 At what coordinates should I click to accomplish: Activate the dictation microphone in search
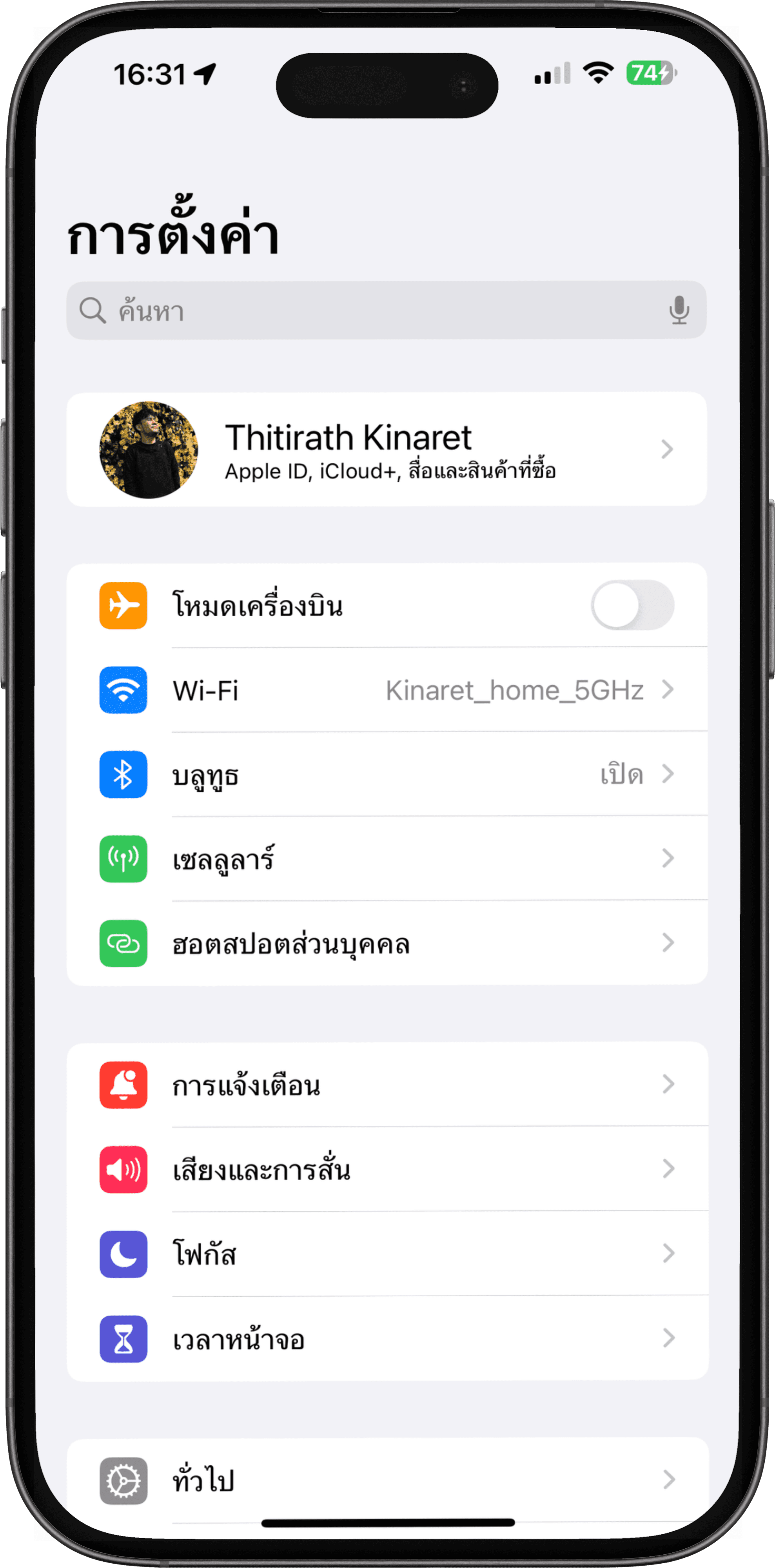coord(679,310)
